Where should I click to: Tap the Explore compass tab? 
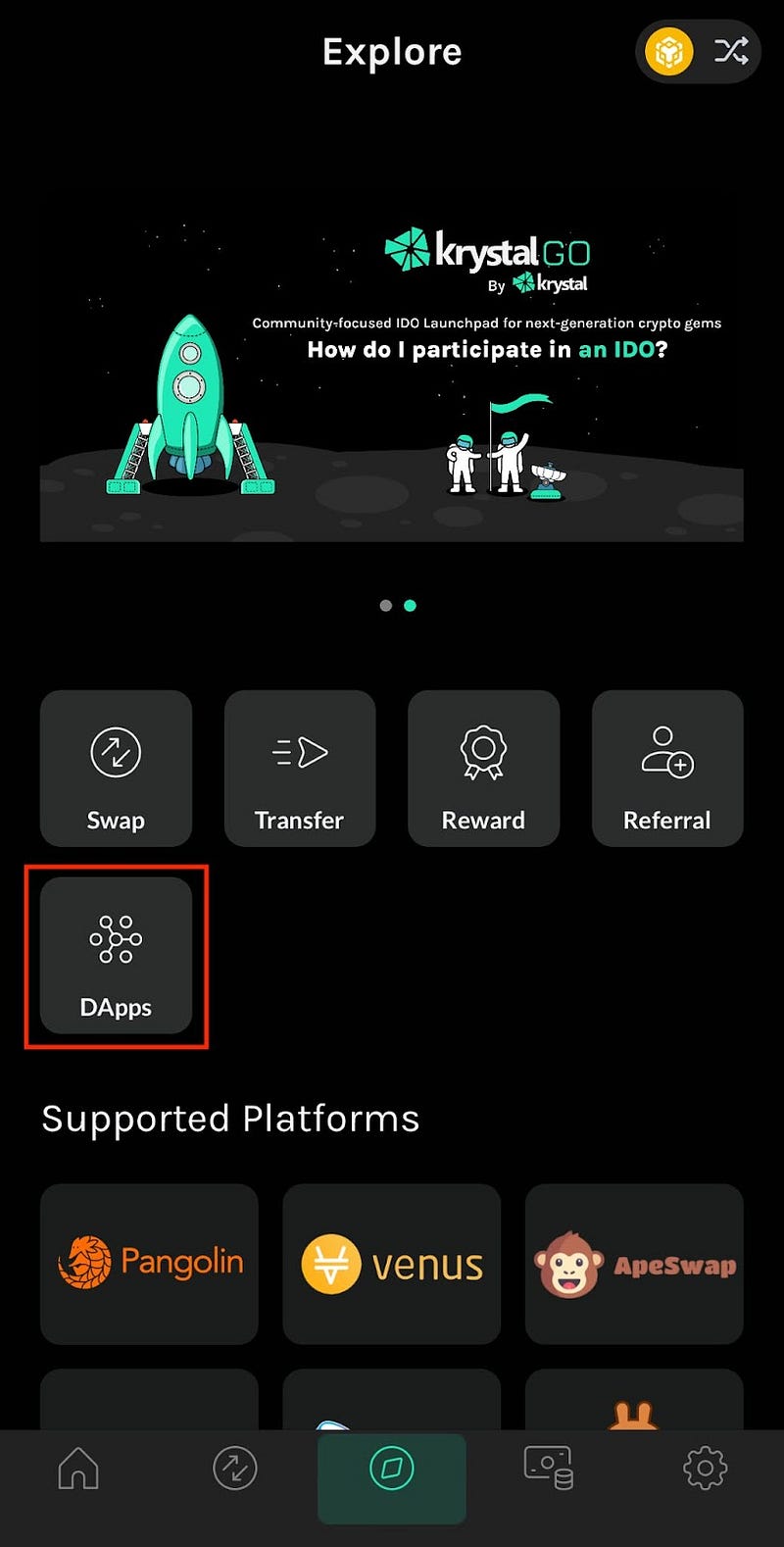[392, 1469]
